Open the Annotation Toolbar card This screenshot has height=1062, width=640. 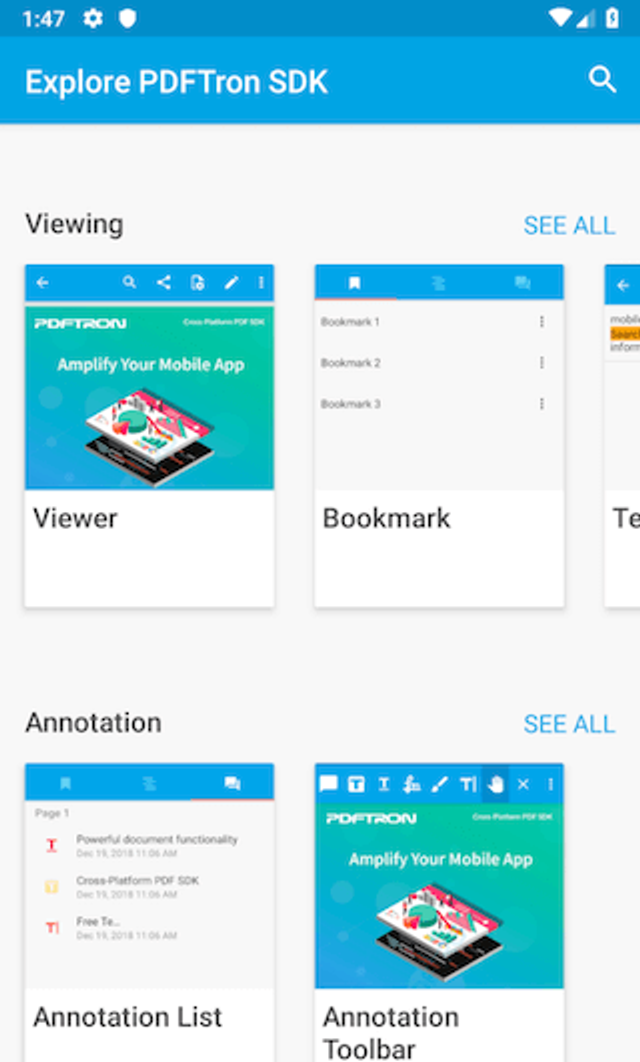pyautogui.click(x=439, y=910)
